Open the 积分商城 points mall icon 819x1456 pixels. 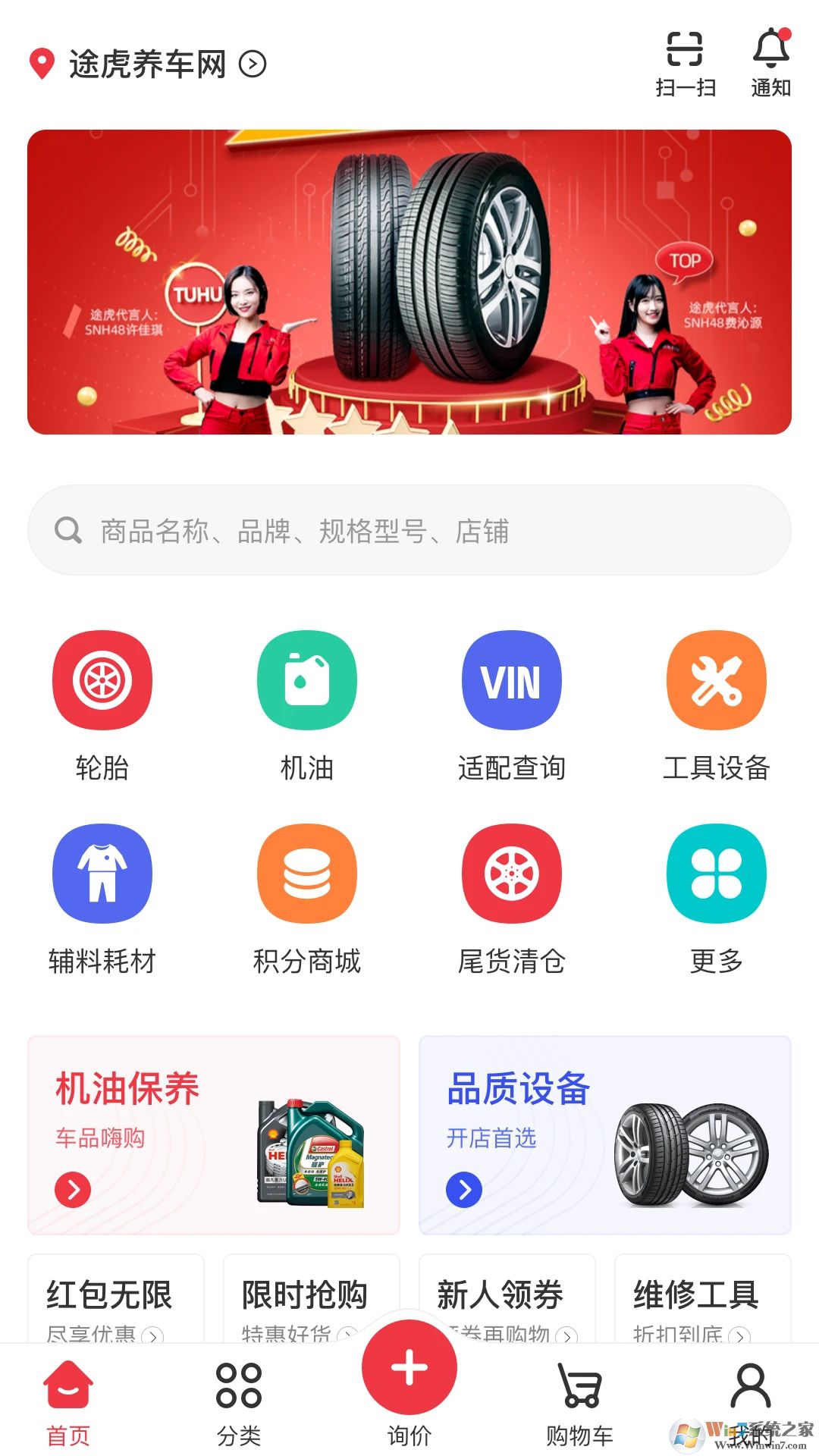click(306, 874)
